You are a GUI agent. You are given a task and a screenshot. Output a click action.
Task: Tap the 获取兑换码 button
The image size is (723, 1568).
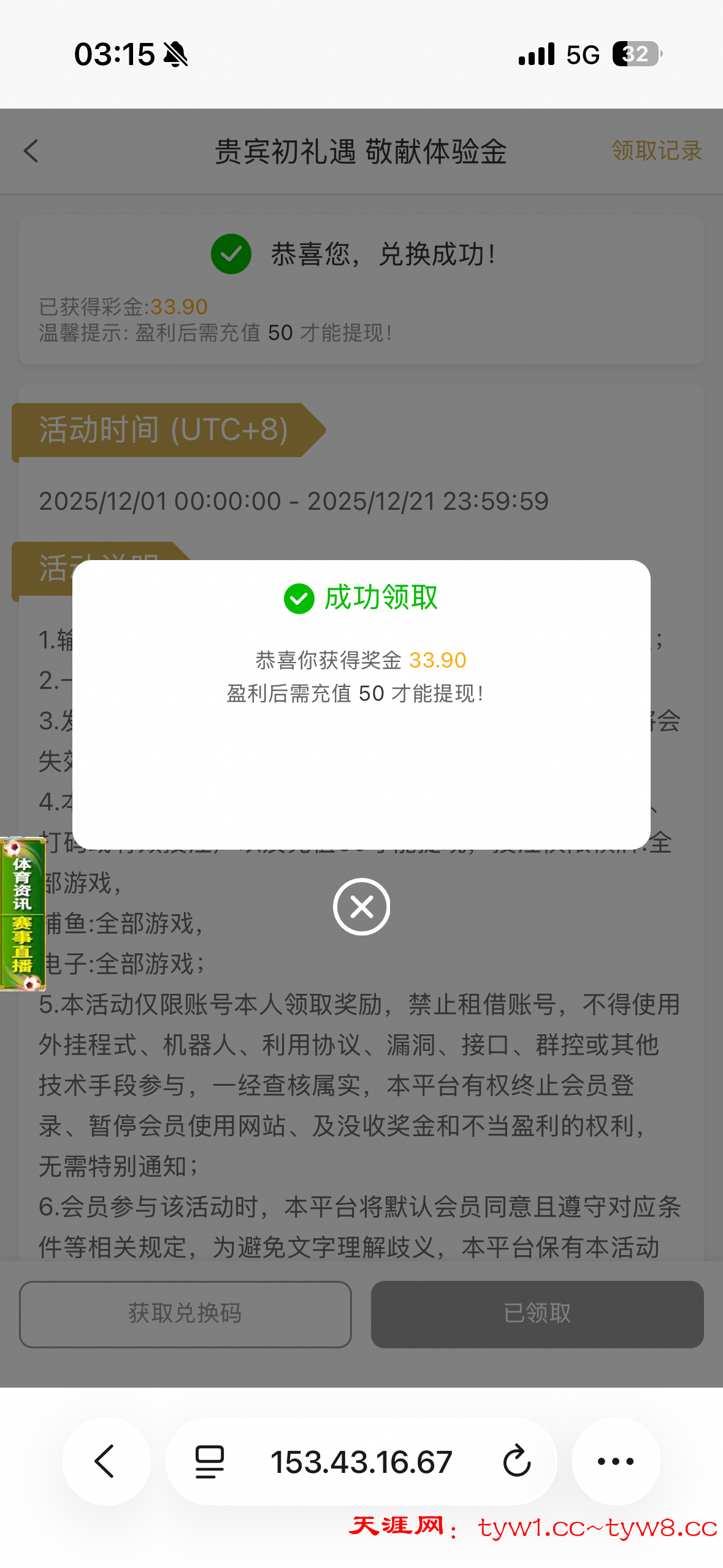pos(185,1313)
